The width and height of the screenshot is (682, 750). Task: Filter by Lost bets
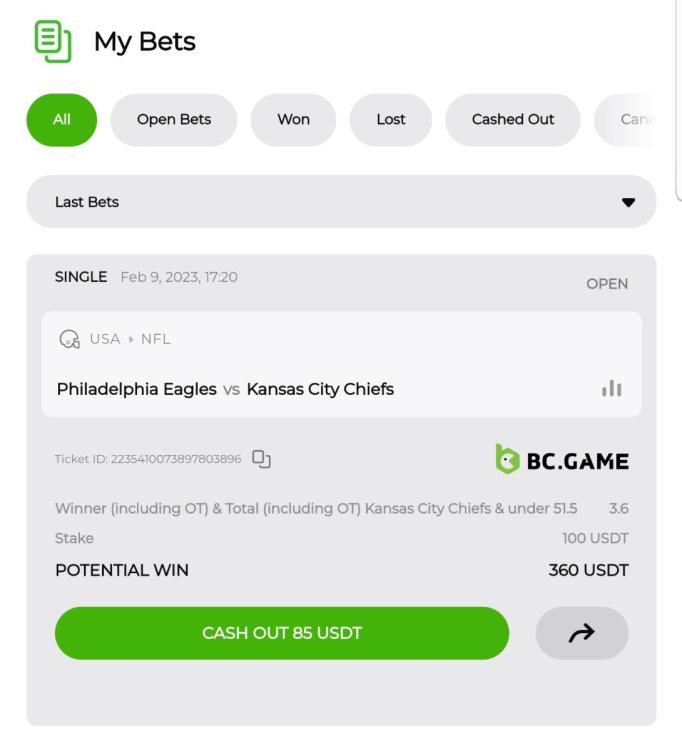[391, 120]
